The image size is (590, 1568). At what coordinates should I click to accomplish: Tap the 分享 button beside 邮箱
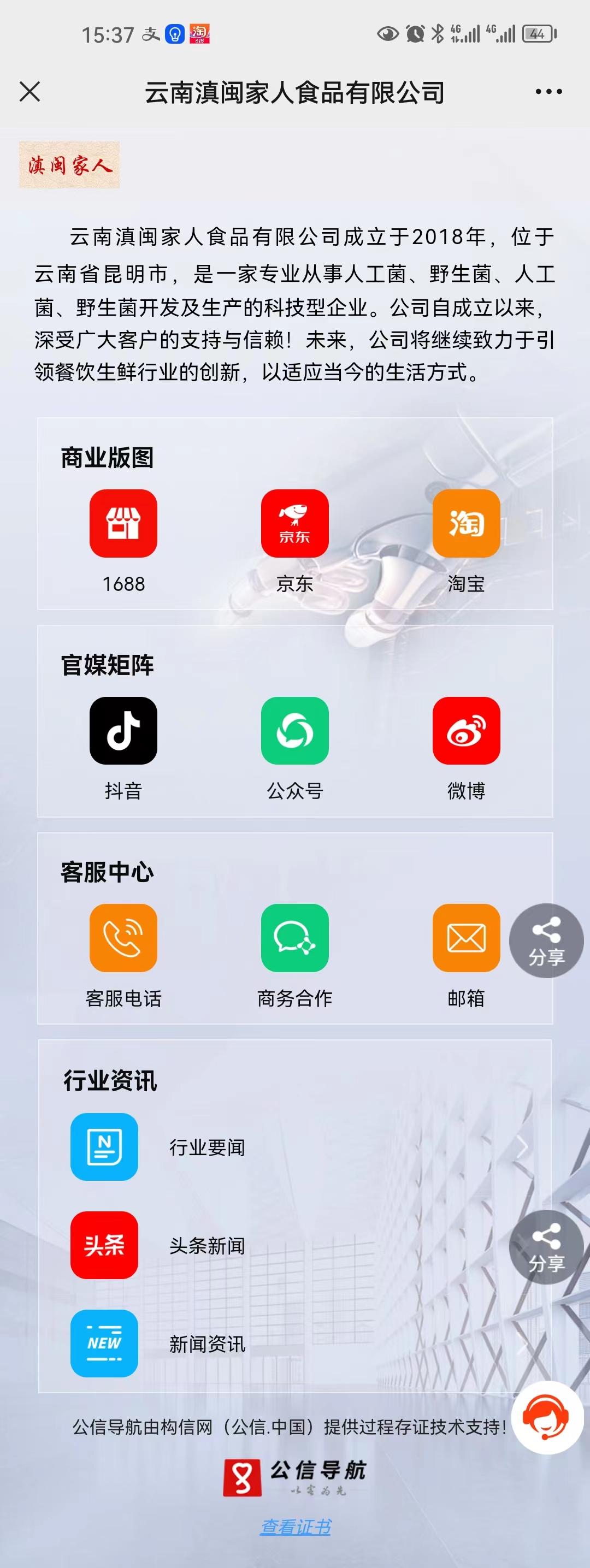pyautogui.click(x=546, y=941)
